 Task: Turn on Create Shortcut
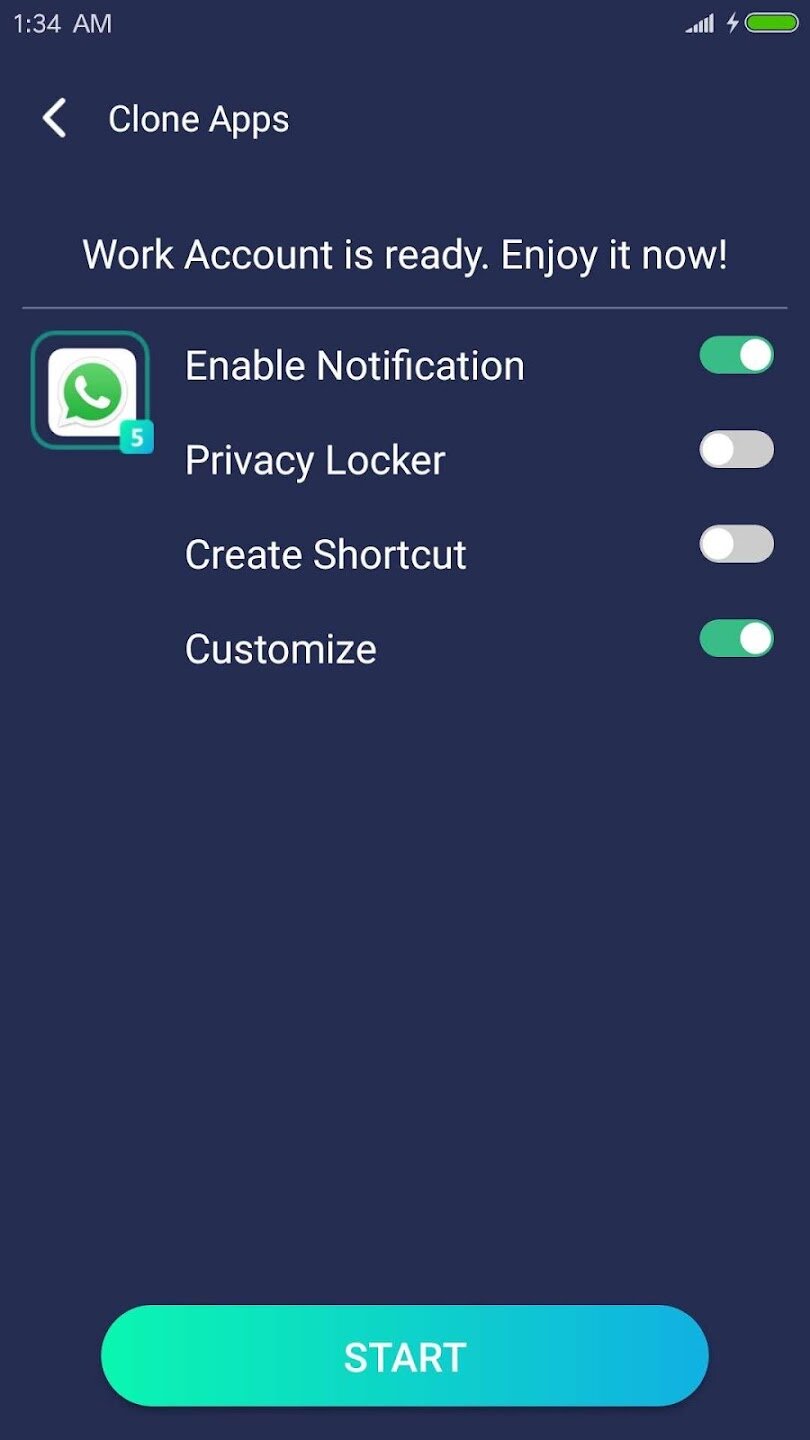[736, 544]
